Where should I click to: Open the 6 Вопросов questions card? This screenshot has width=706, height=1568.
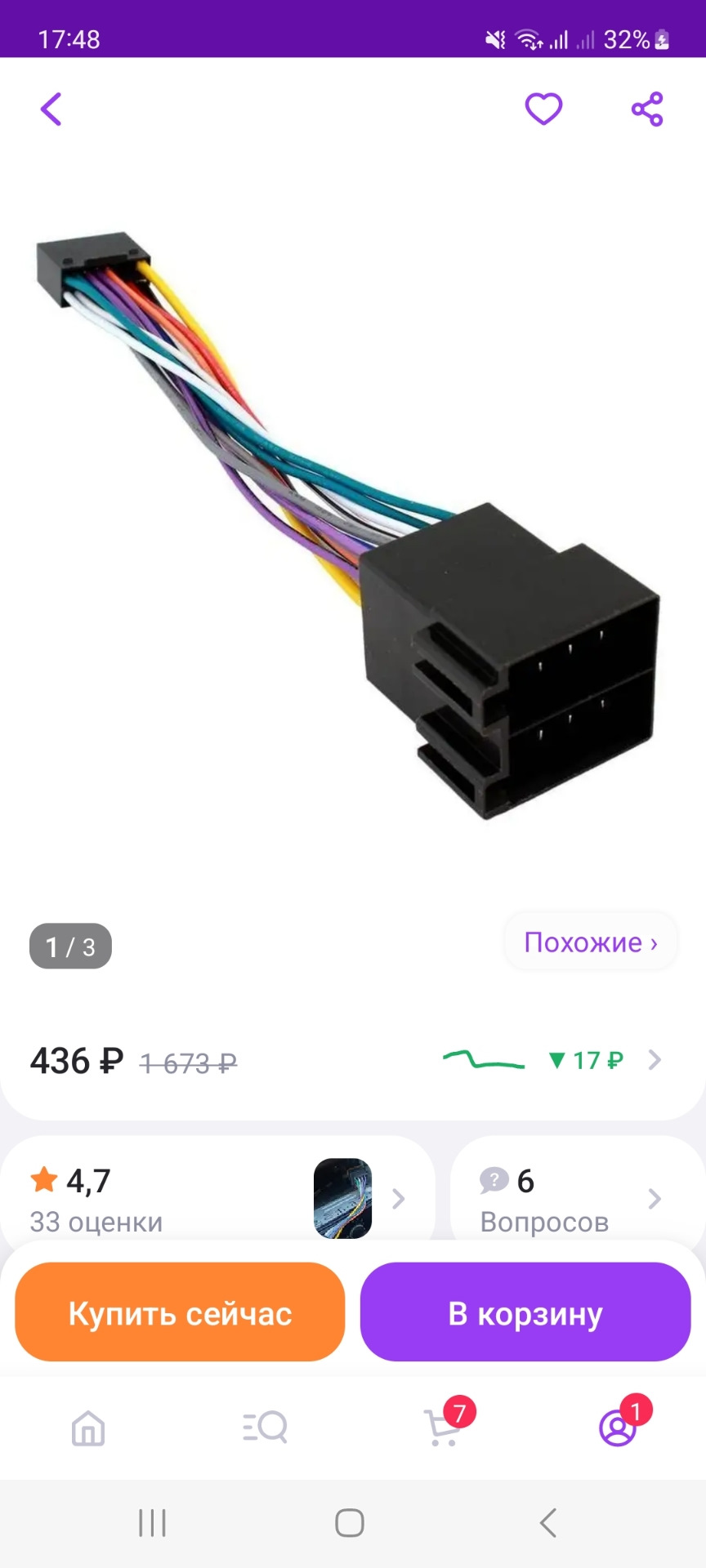[x=577, y=1198]
